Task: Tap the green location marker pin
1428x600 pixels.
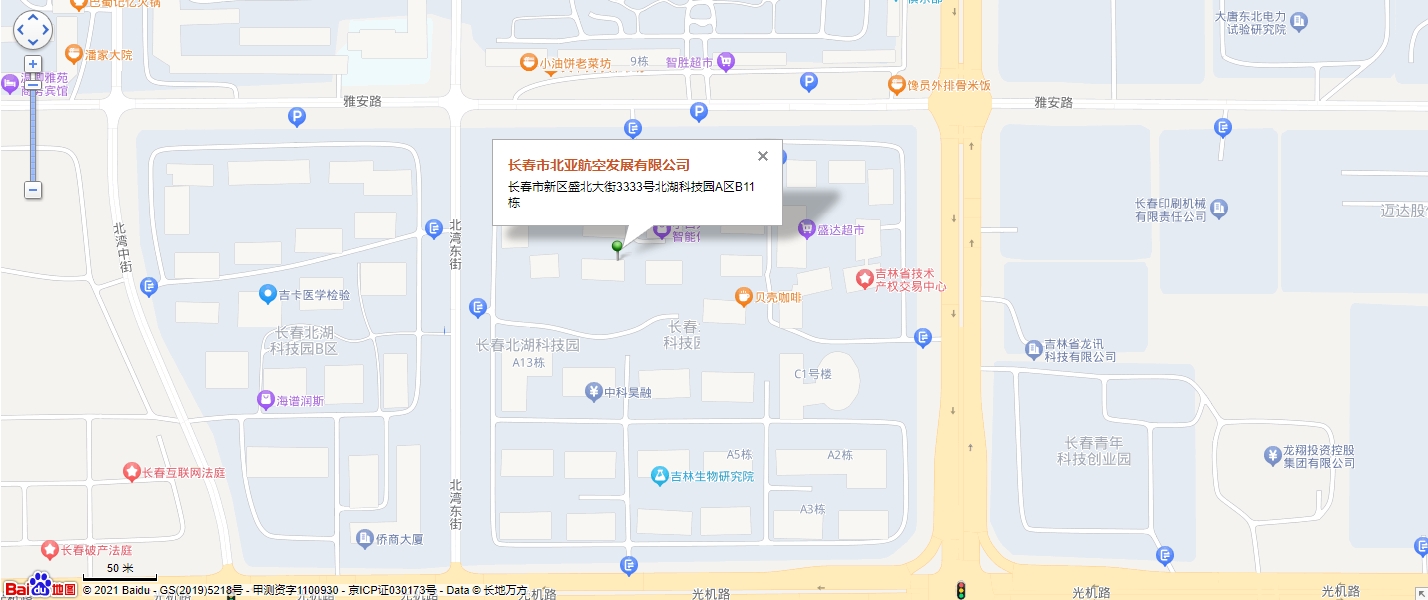Action: coord(617,246)
